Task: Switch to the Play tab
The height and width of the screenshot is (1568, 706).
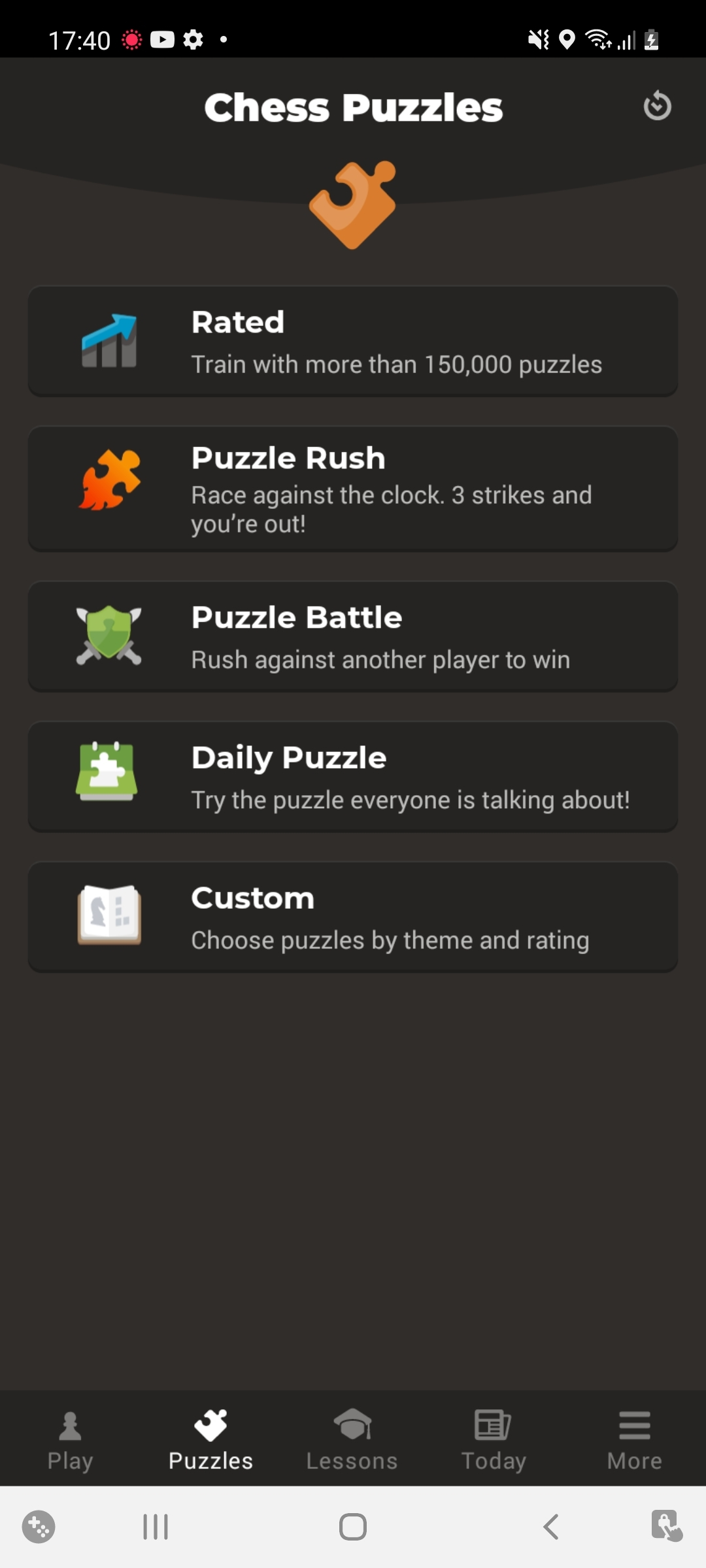Action: tap(70, 1440)
